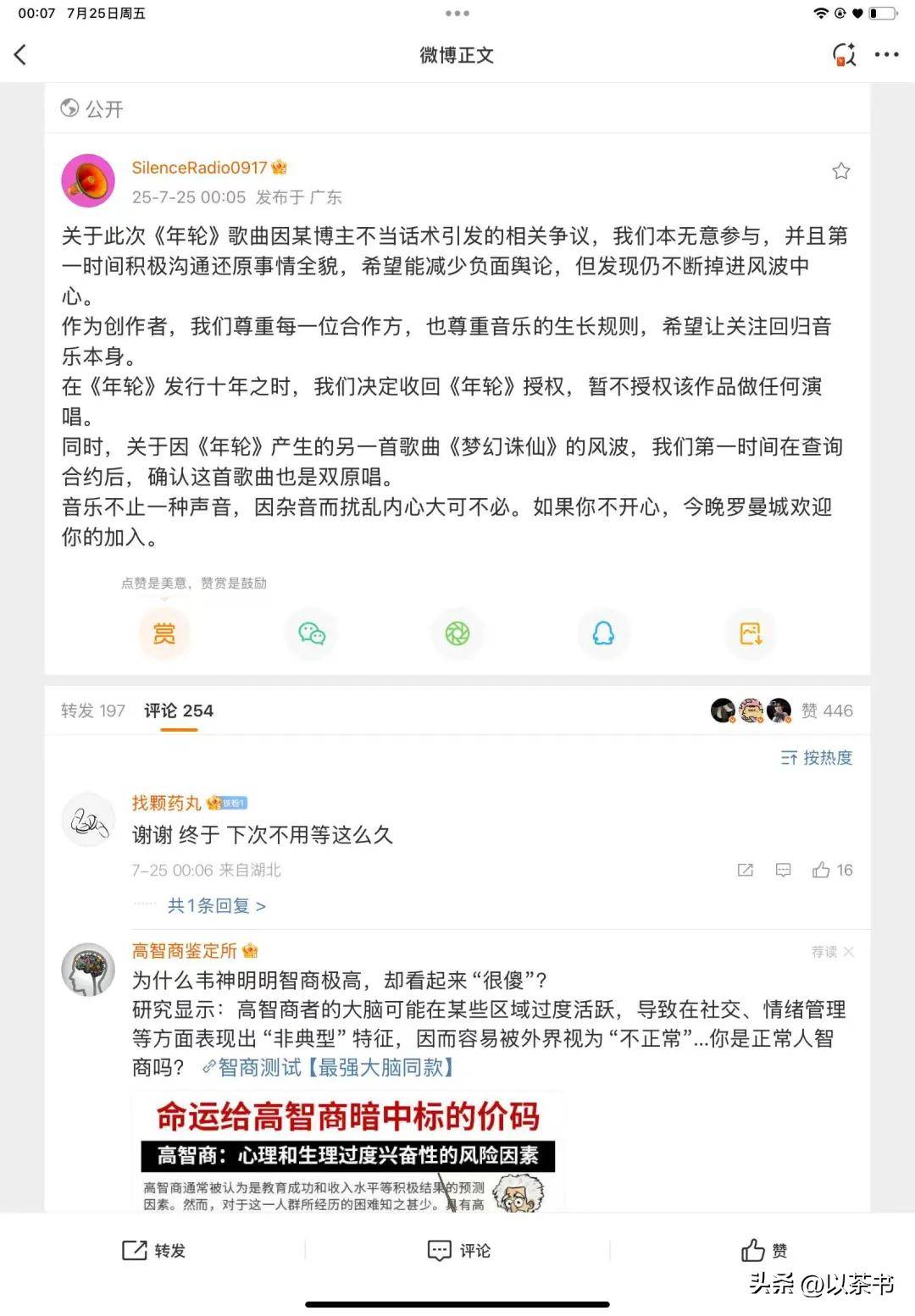Save the post as an image

click(751, 633)
